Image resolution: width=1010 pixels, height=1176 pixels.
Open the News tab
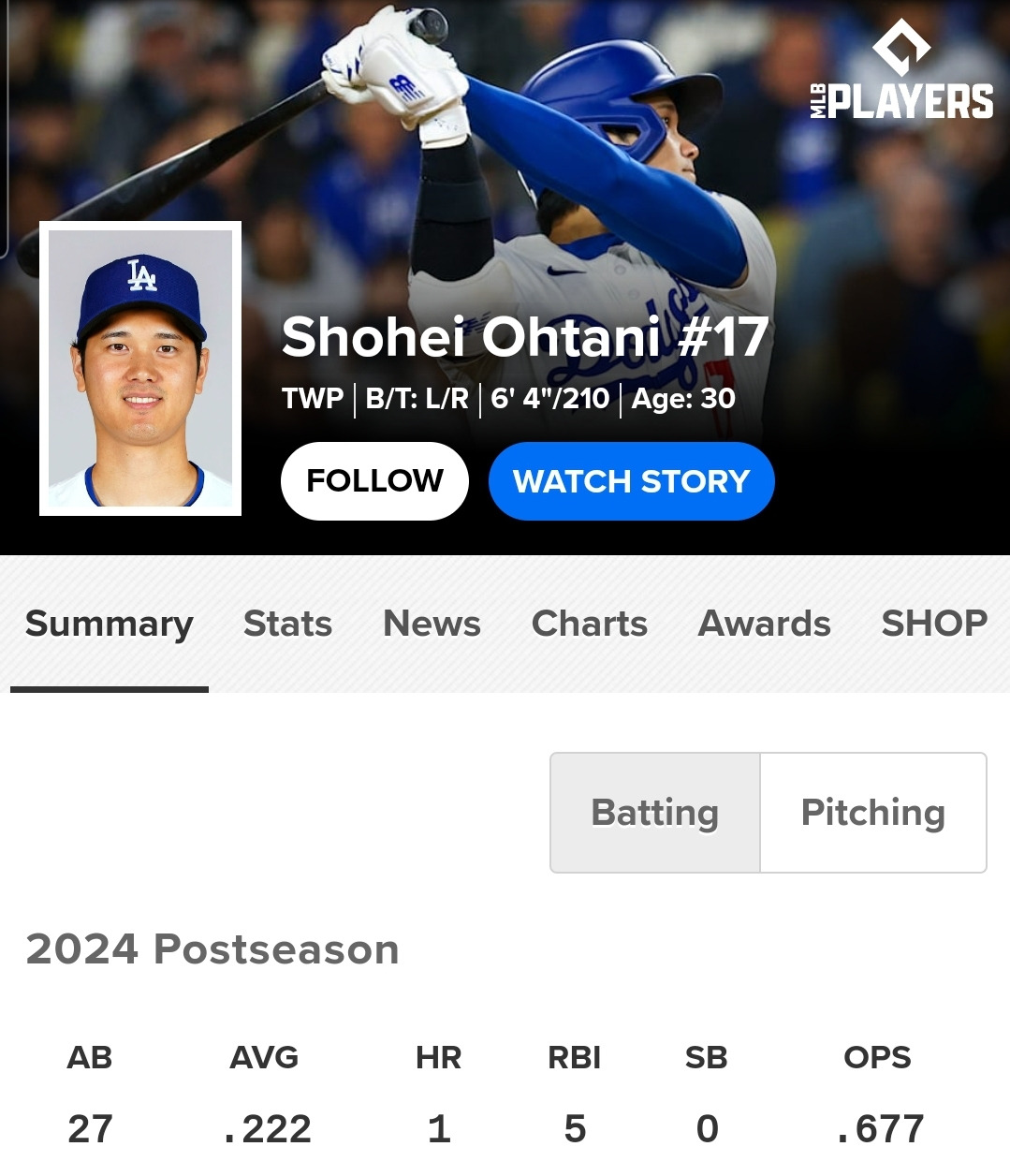click(432, 624)
